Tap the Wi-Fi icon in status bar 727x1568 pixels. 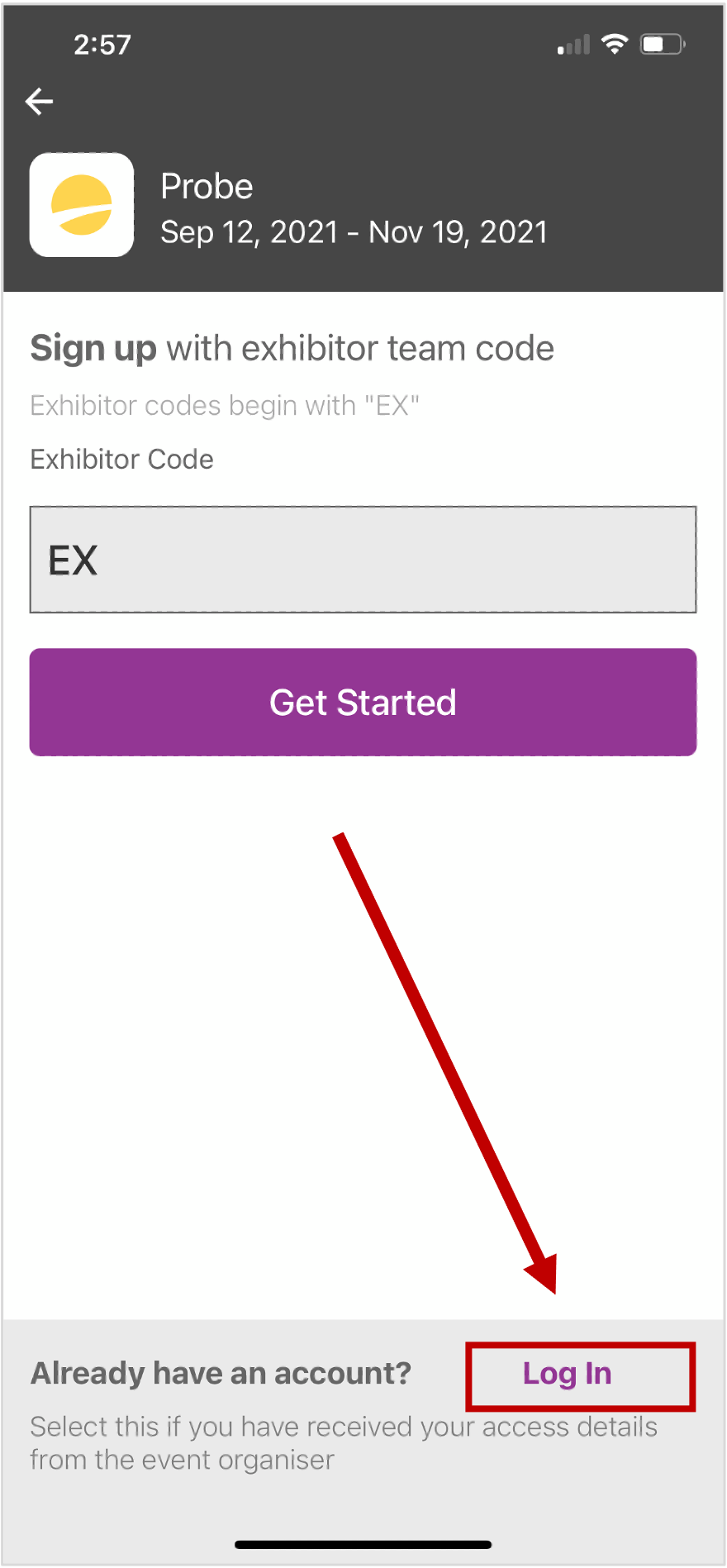click(615, 45)
